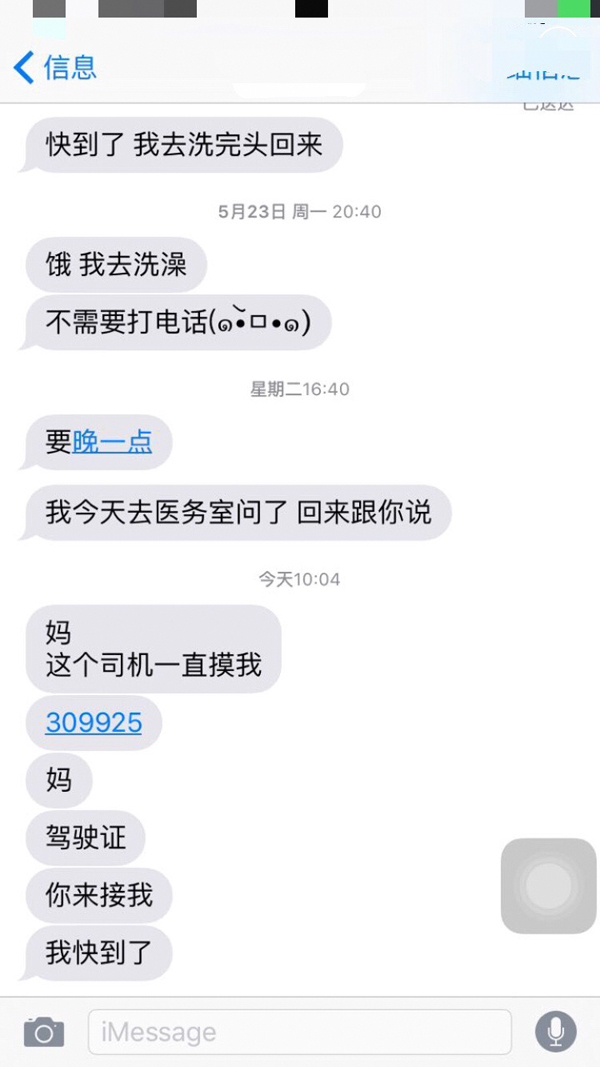The height and width of the screenshot is (1067, 600).
Task: Open the camera to attach a photo
Action: click(x=44, y=1031)
